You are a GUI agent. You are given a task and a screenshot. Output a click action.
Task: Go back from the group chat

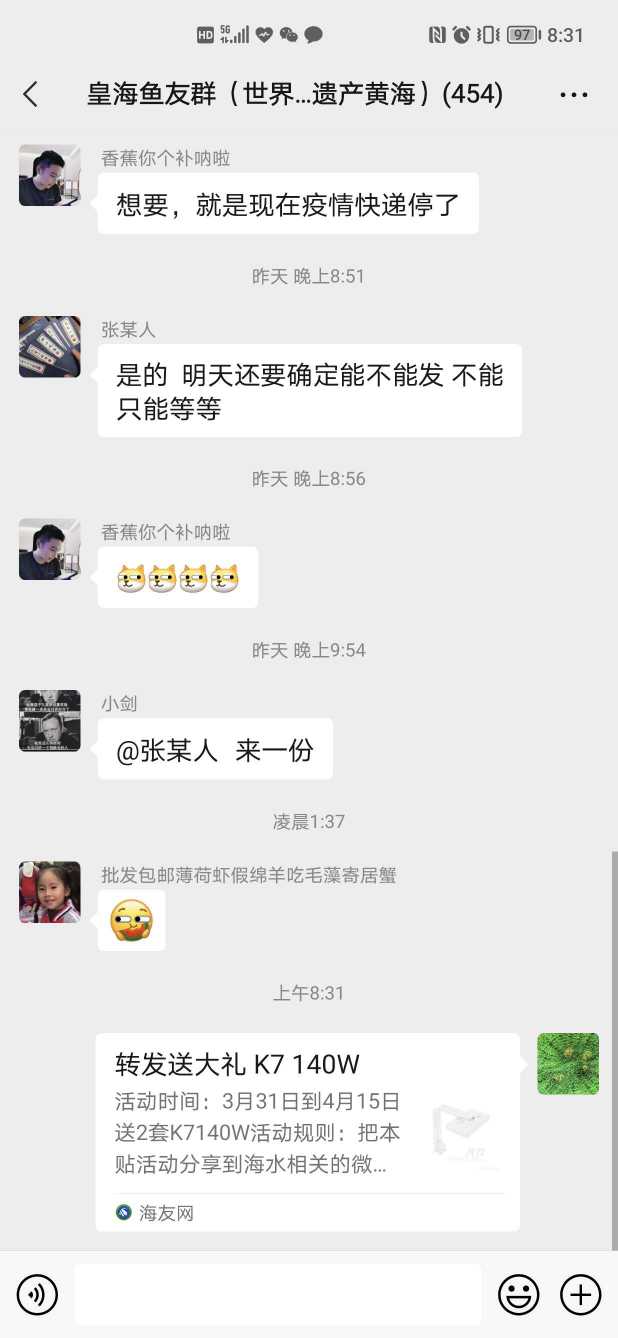[x=31, y=95]
